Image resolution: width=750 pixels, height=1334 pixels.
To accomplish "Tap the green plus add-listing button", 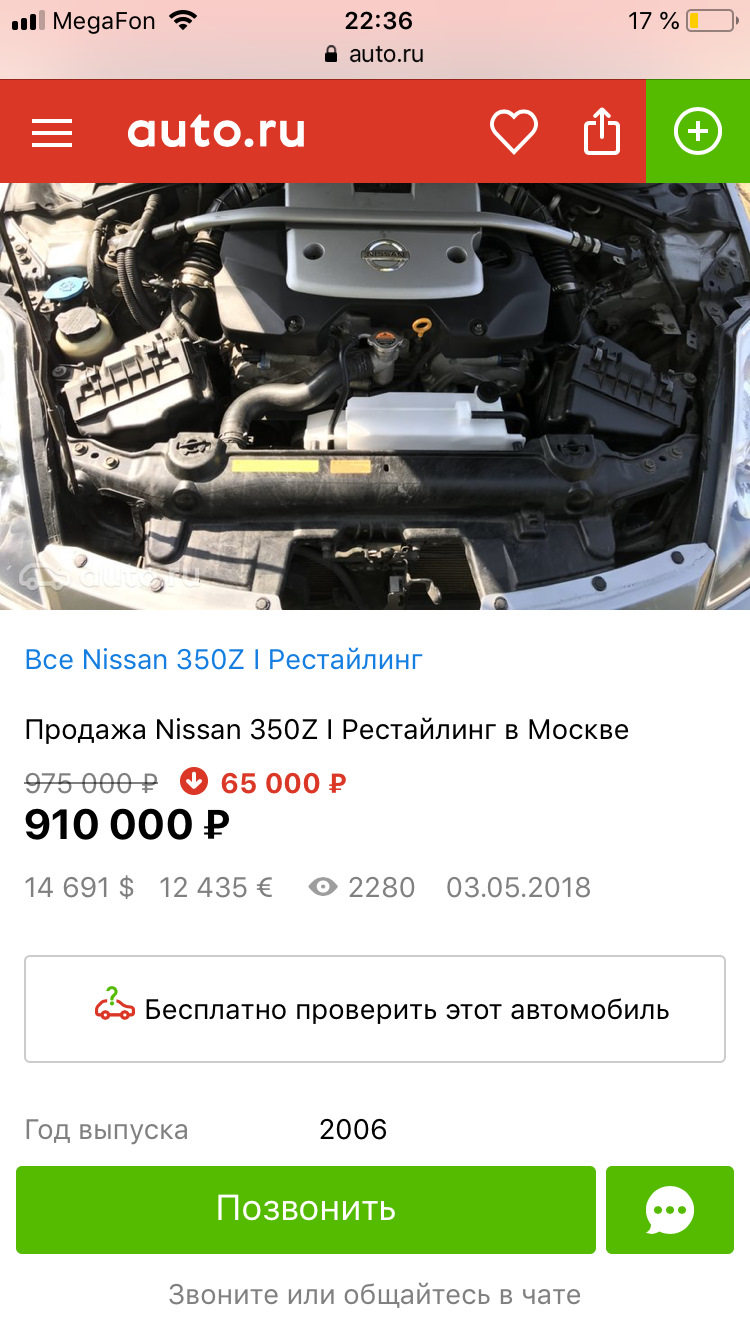I will 697,132.
